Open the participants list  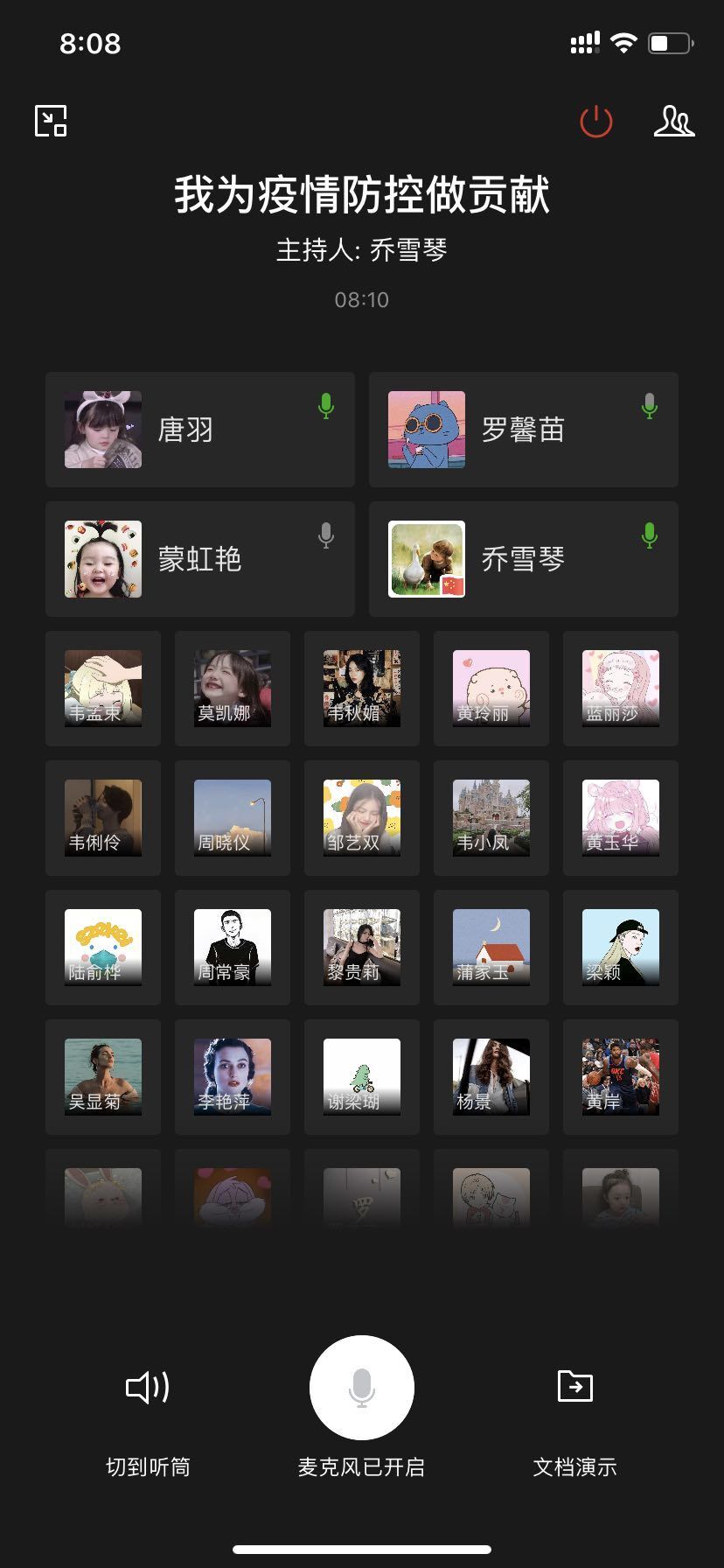pos(674,122)
